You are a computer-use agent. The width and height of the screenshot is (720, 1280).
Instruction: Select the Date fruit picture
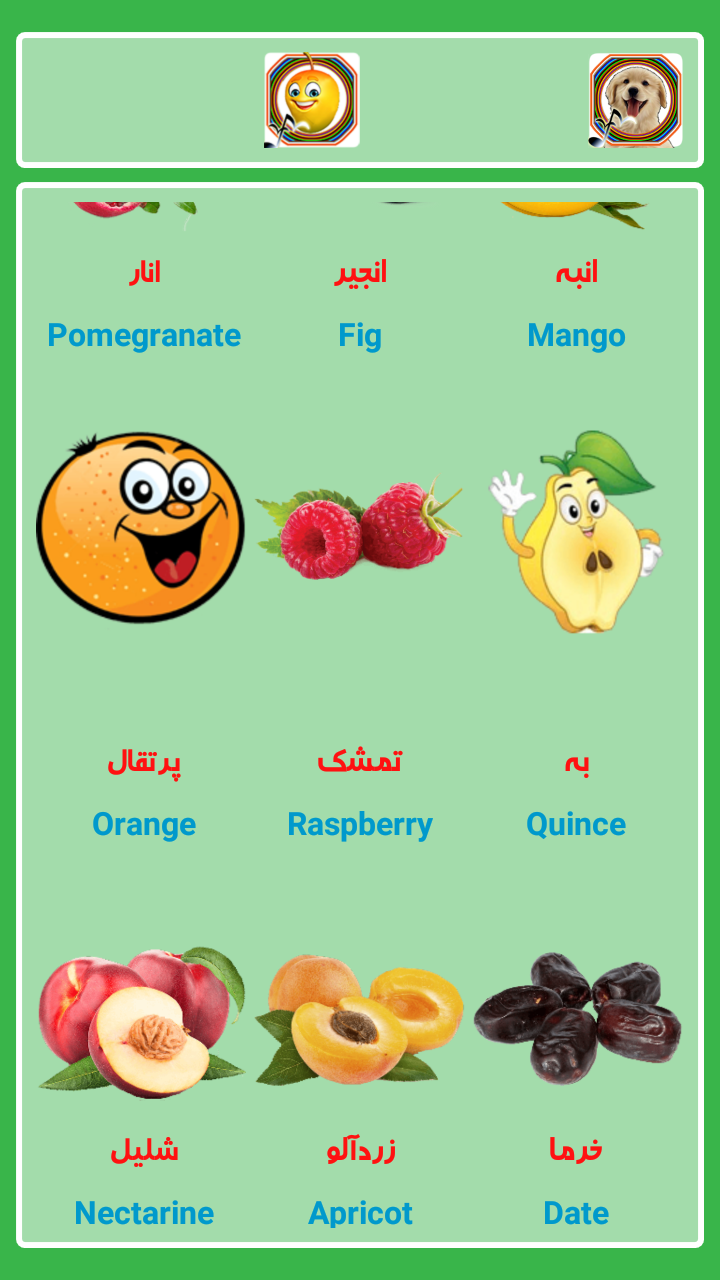click(x=578, y=1019)
